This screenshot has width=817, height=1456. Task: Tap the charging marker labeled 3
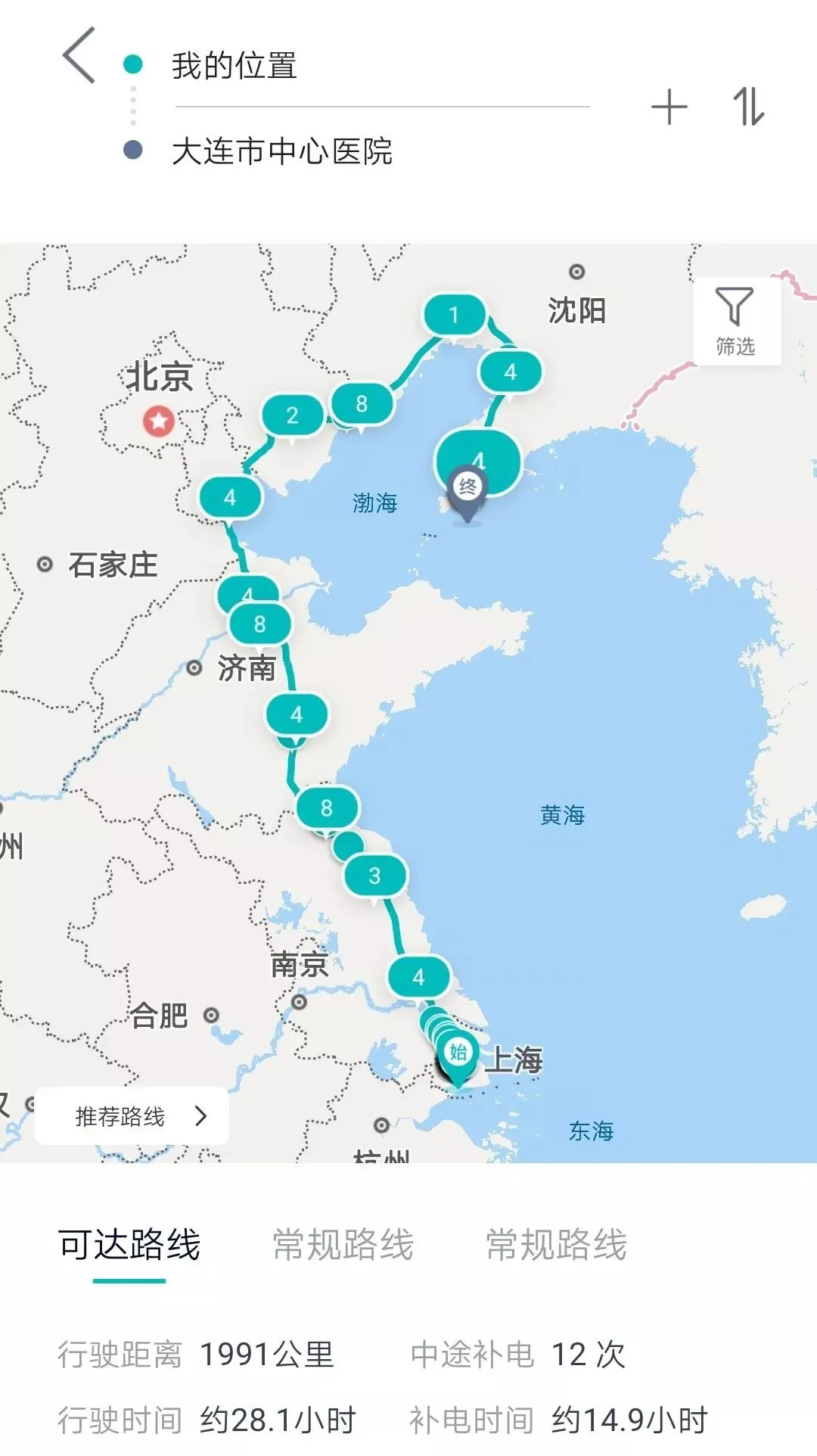(x=374, y=876)
